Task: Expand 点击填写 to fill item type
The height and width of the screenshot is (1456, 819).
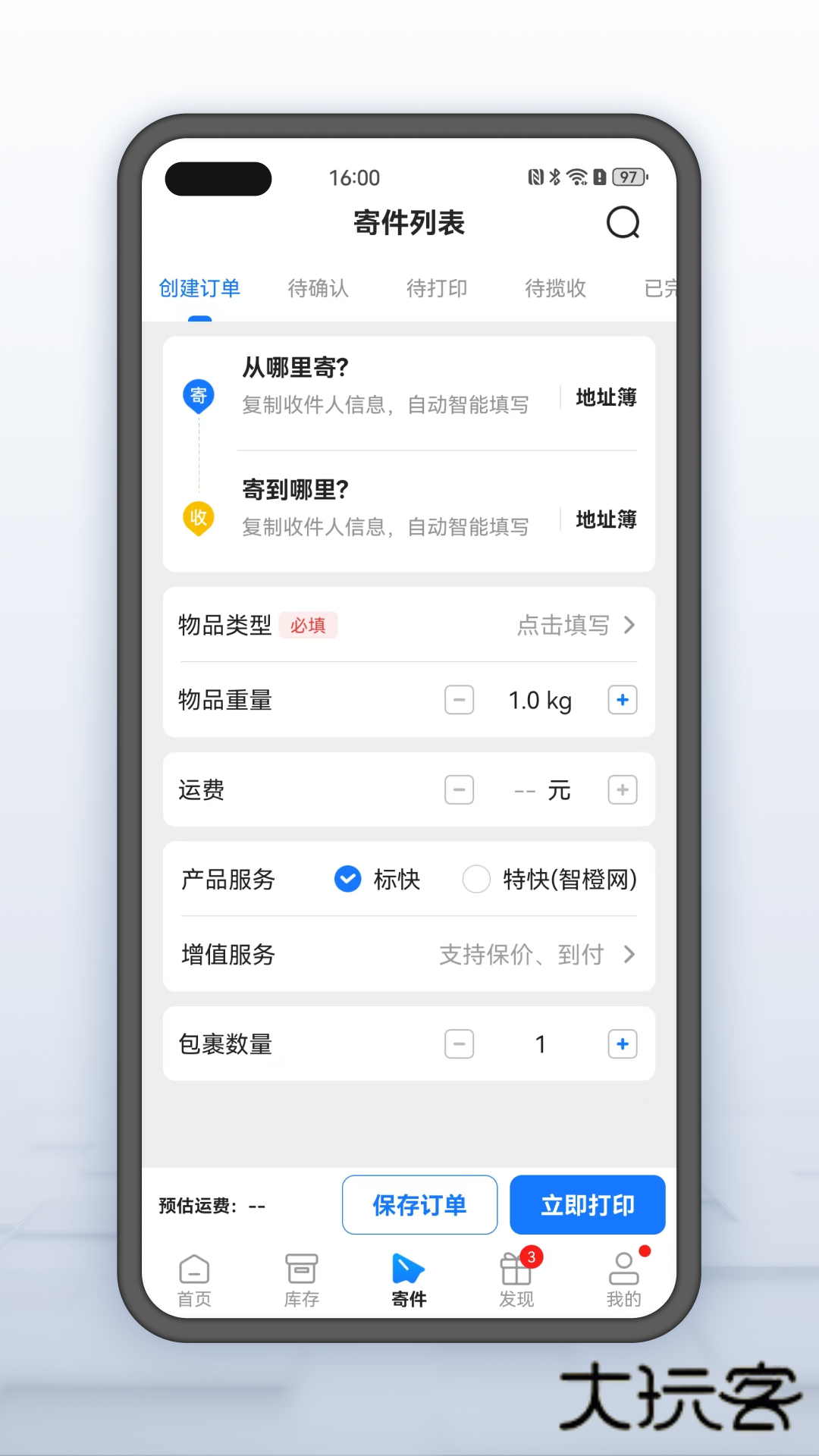Action: pos(564,625)
